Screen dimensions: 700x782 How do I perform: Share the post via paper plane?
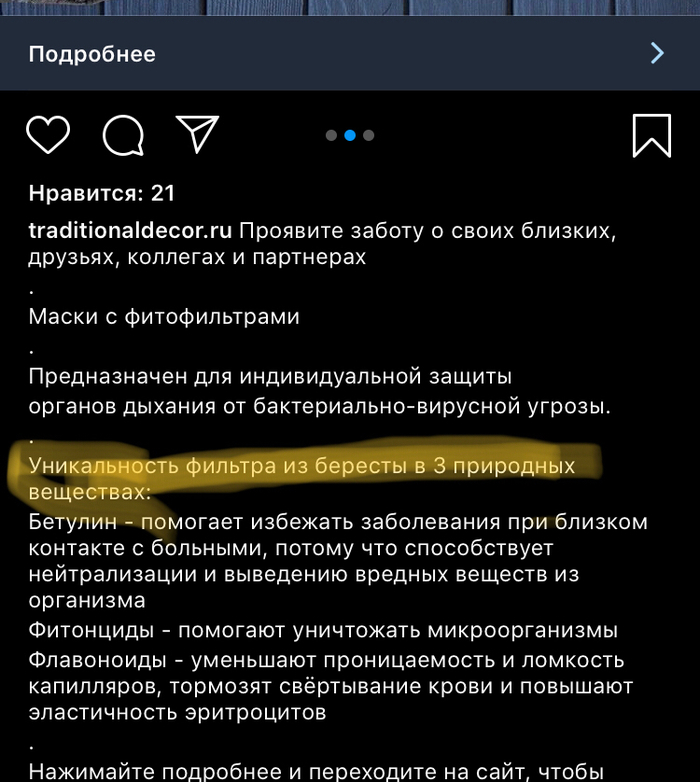tap(197, 135)
